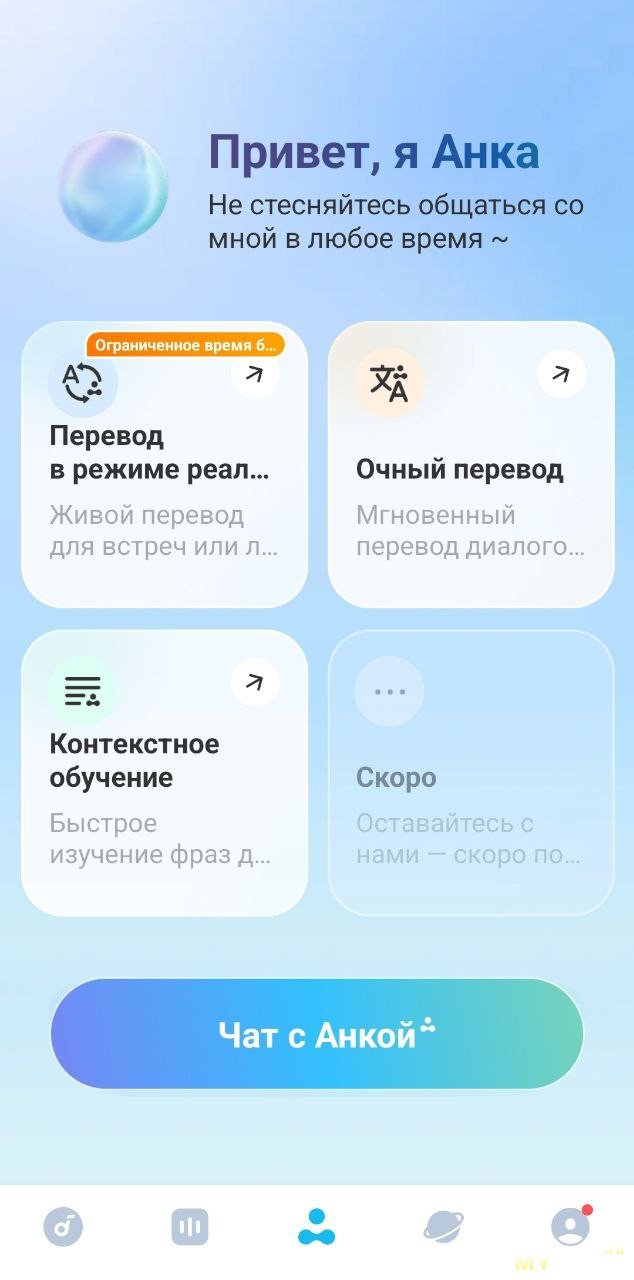This screenshot has width=634, height=1280.
Task: Open the "Очный перевод" card
Action: [471, 464]
